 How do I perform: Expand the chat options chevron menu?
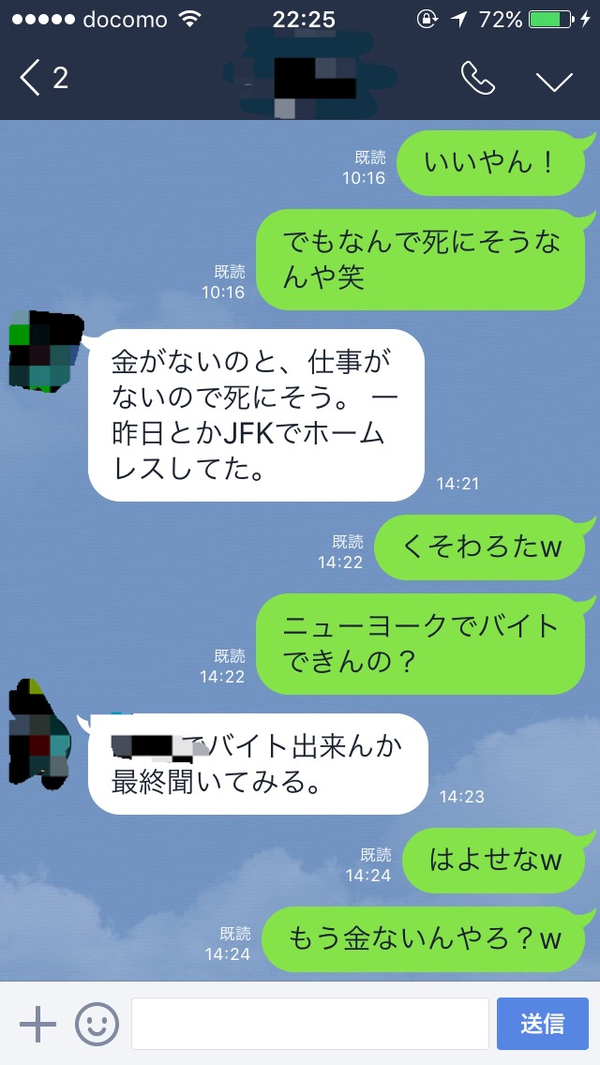553,80
